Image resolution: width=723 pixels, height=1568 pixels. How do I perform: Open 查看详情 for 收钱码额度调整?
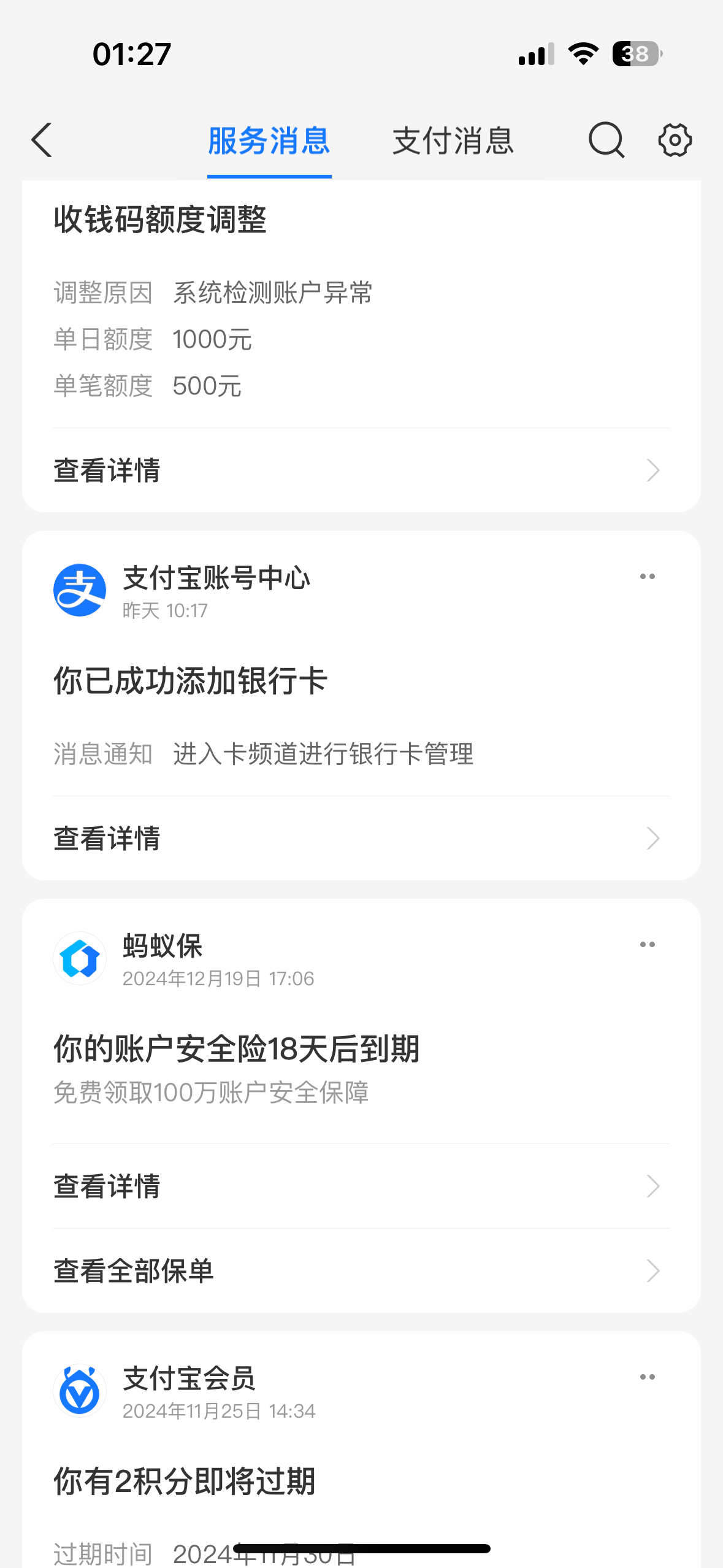click(361, 471)
